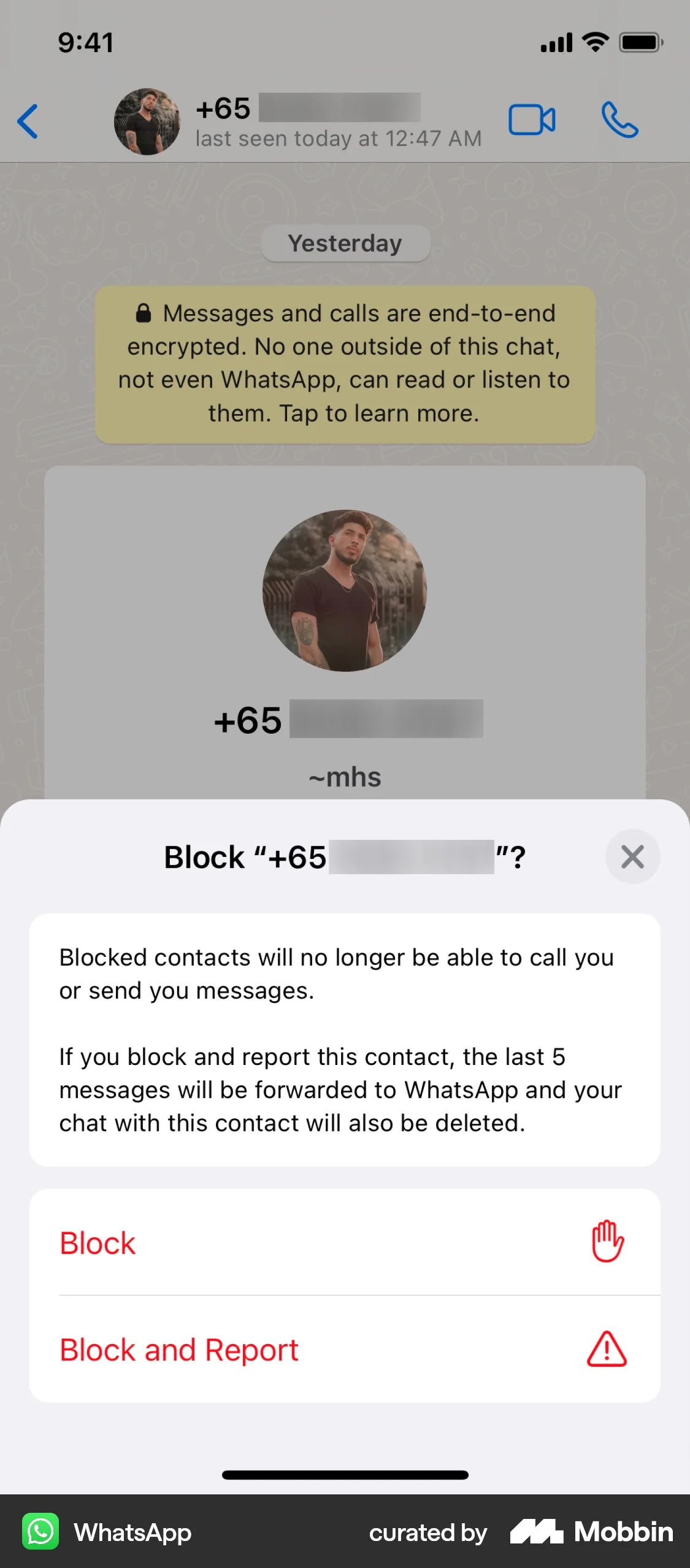Tap the Yesterday date separator

(x=345, y=243)
